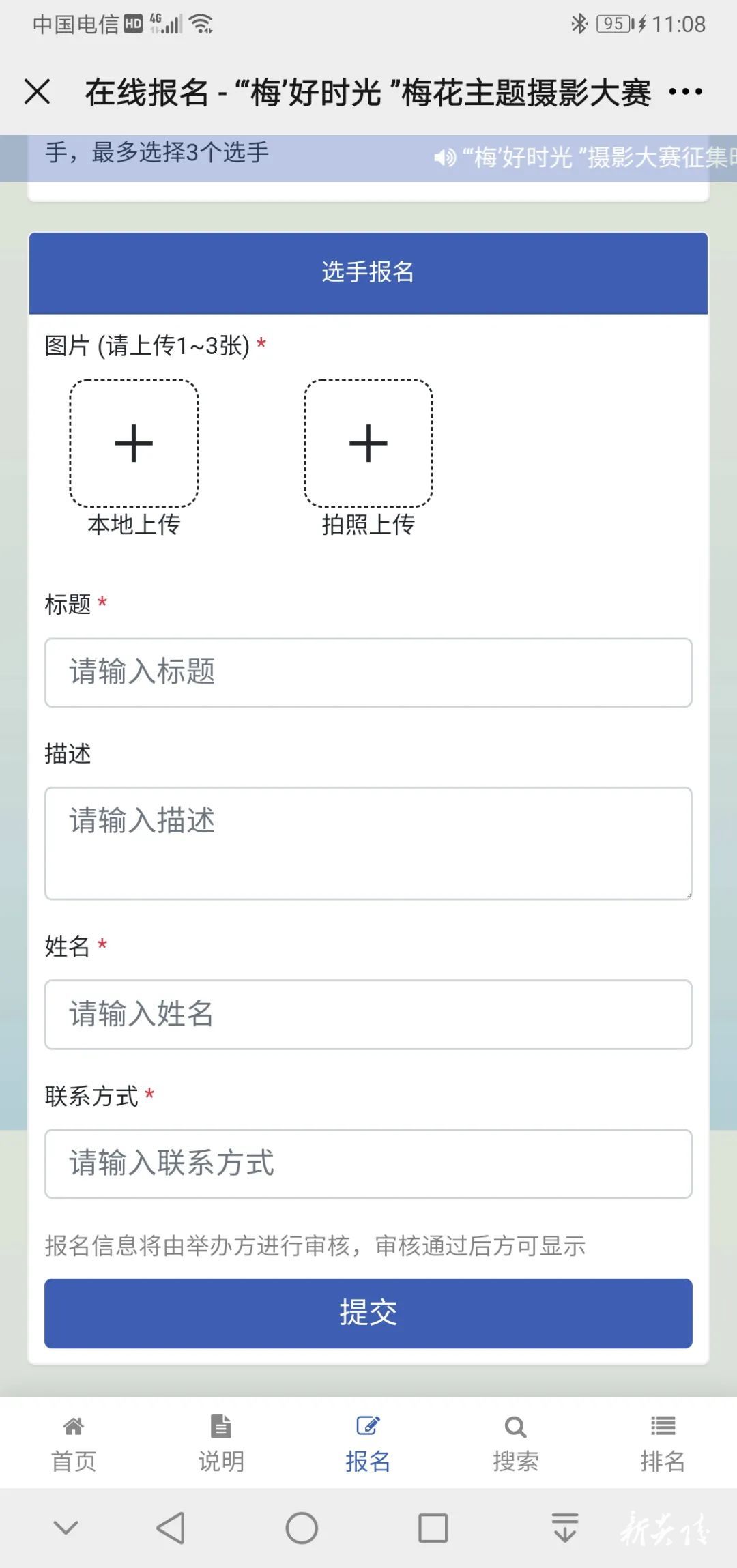Image resolution: width=737 pixels, height=1568 pixels.
Task: Focus the 请输入标题 title field
Action: (x=368, y=672)
